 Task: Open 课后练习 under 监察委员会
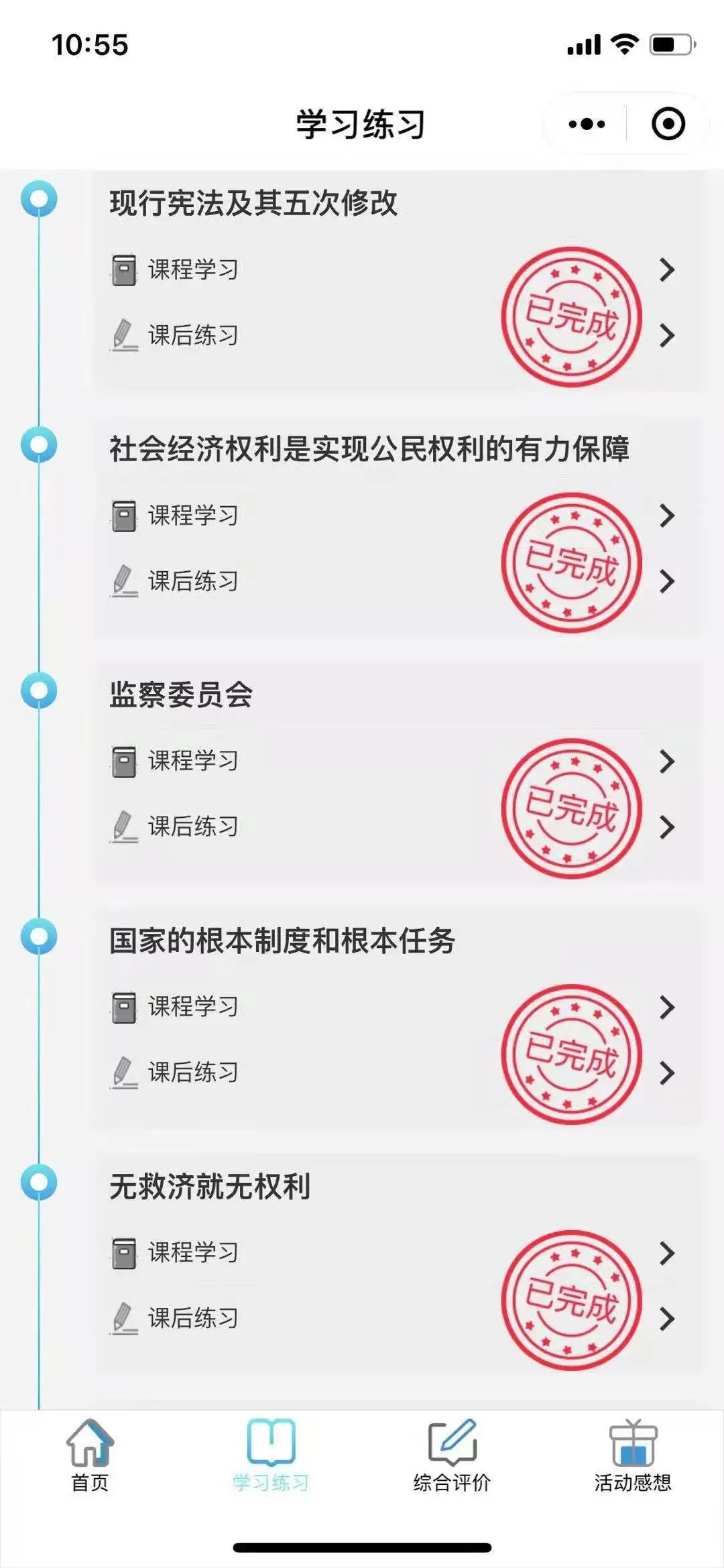click(x=193, y=827)
